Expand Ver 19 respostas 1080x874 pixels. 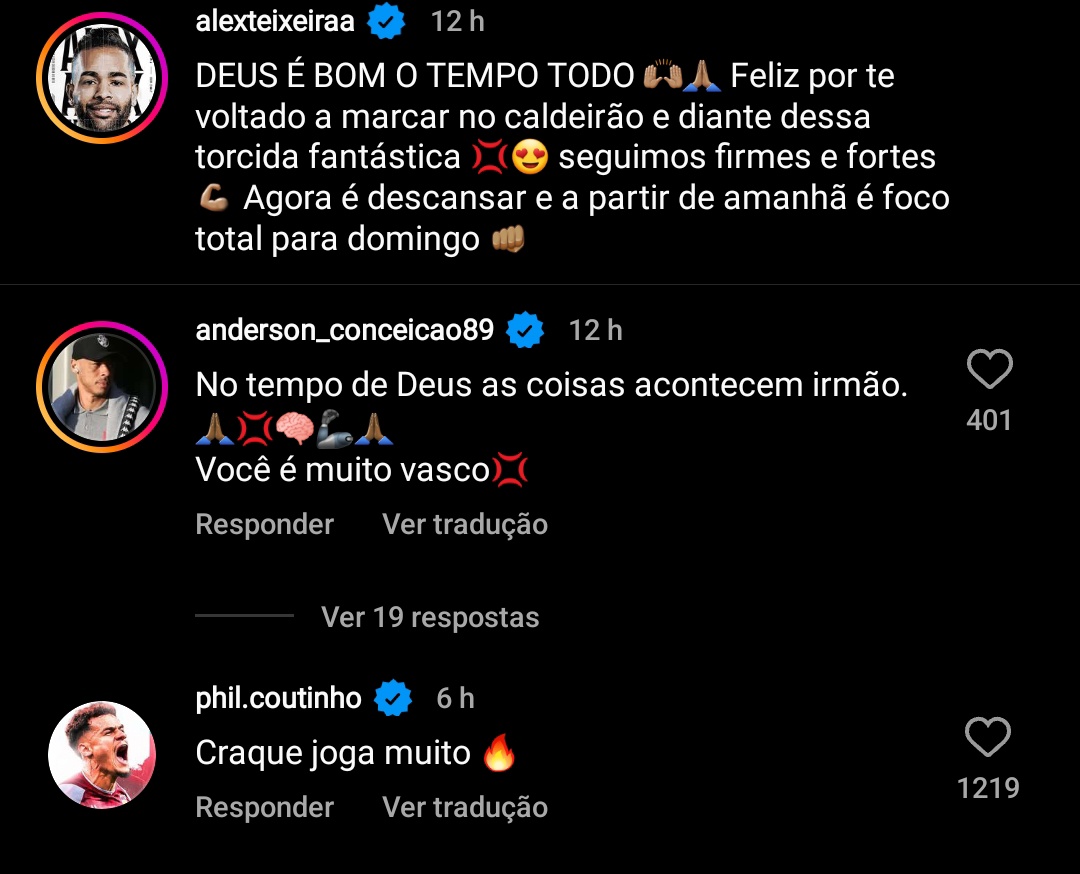pyautogui.click(x=430, y=617)
